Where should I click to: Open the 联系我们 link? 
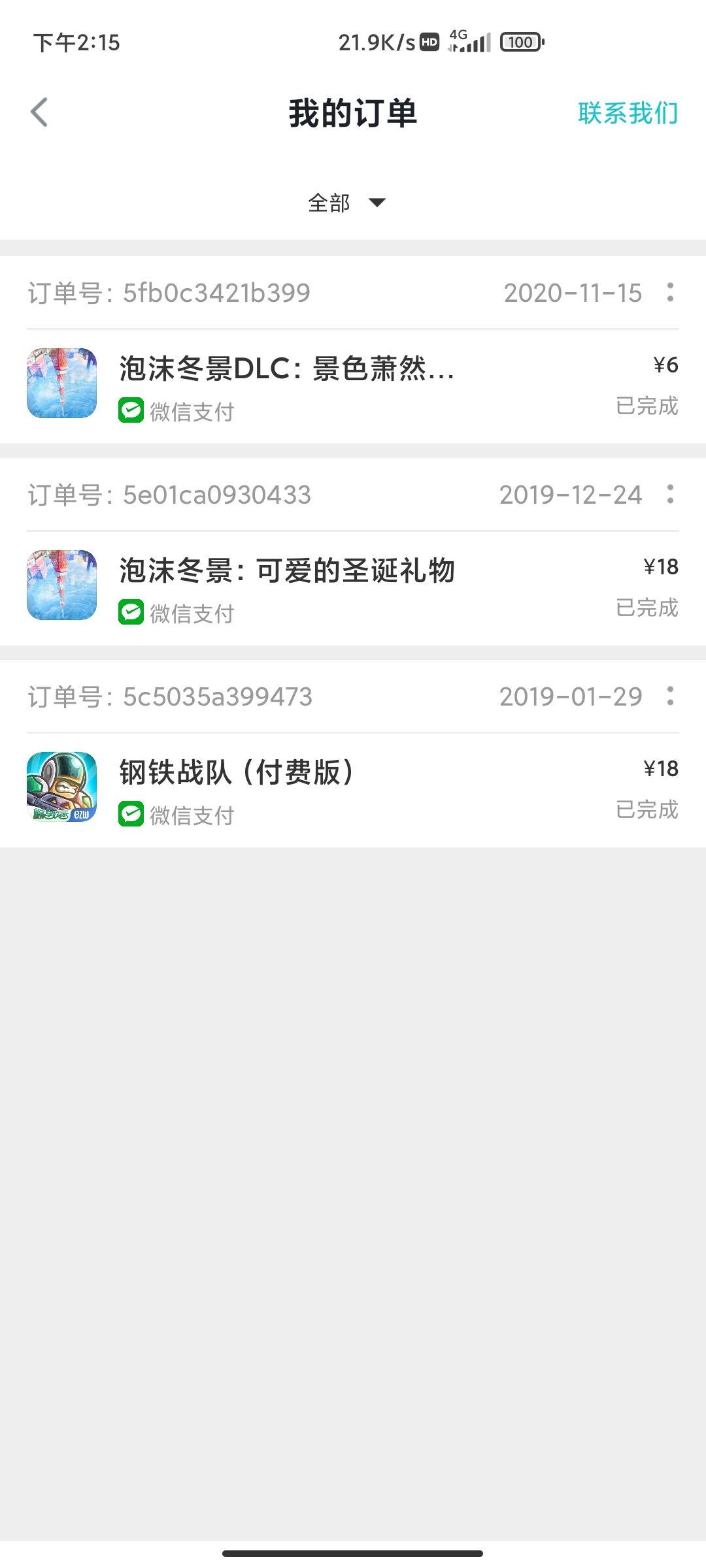click(628, 113)
